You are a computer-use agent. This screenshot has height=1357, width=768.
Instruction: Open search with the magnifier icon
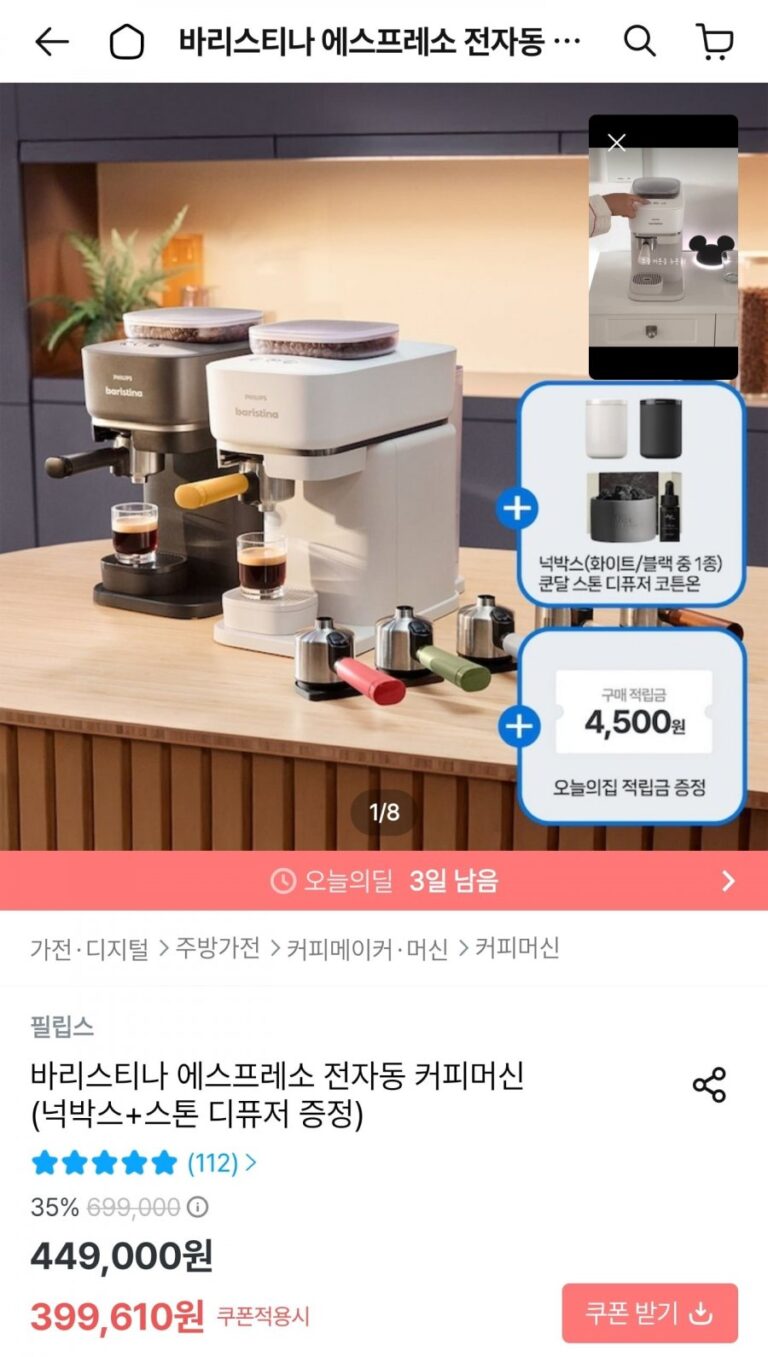tap(639, 42)
